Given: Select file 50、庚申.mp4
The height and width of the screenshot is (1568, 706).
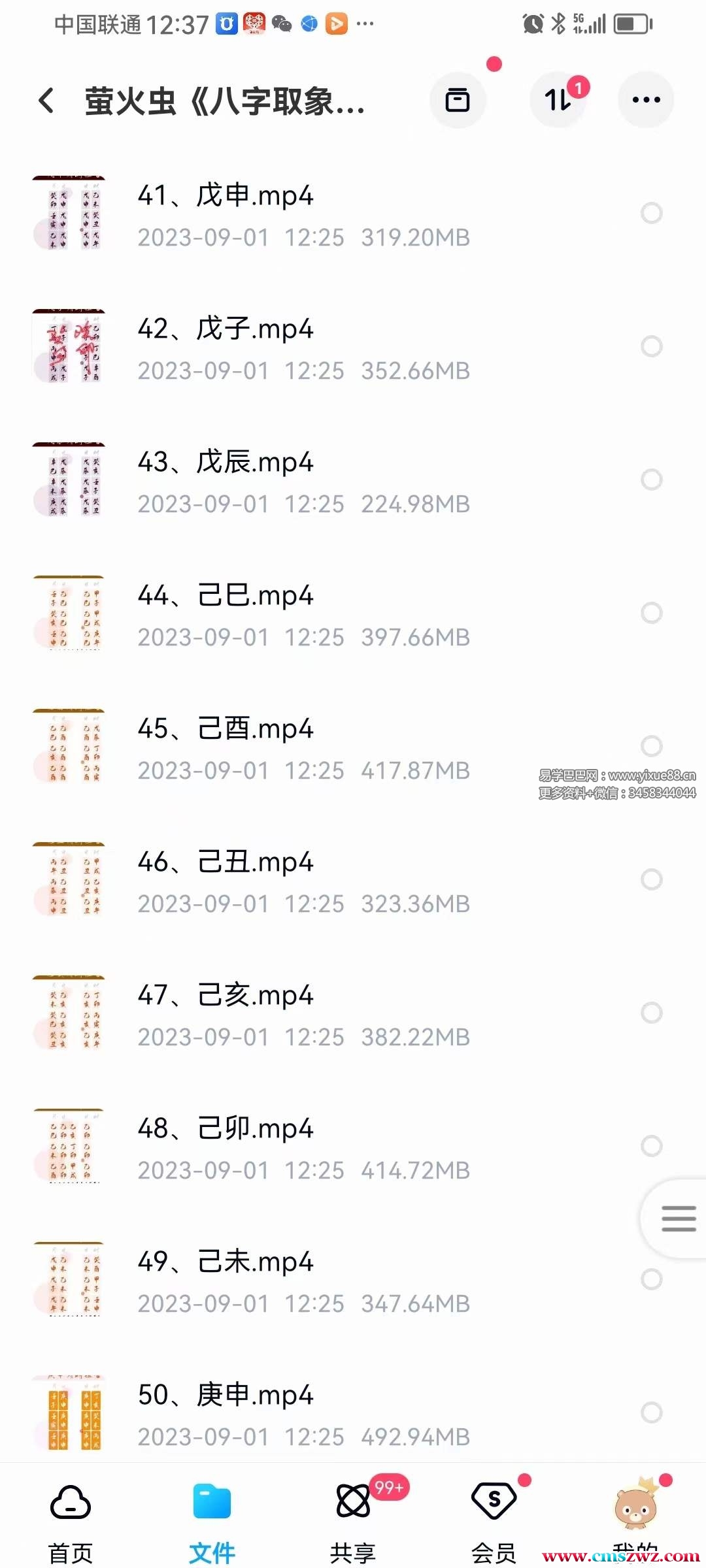Looking at the screenshot, I should pos(651,1413).
